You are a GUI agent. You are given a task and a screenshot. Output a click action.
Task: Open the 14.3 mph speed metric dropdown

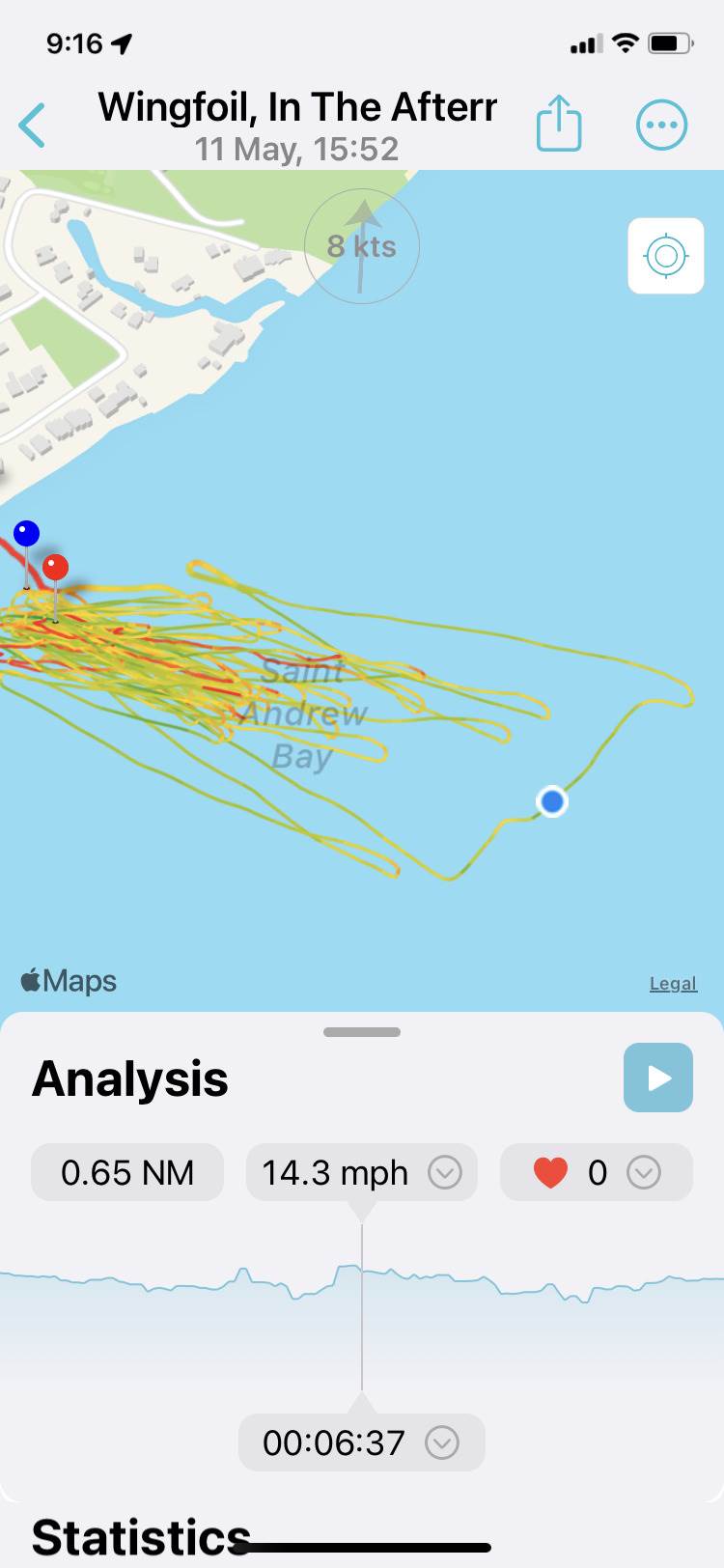click(x=445, y=1173)
